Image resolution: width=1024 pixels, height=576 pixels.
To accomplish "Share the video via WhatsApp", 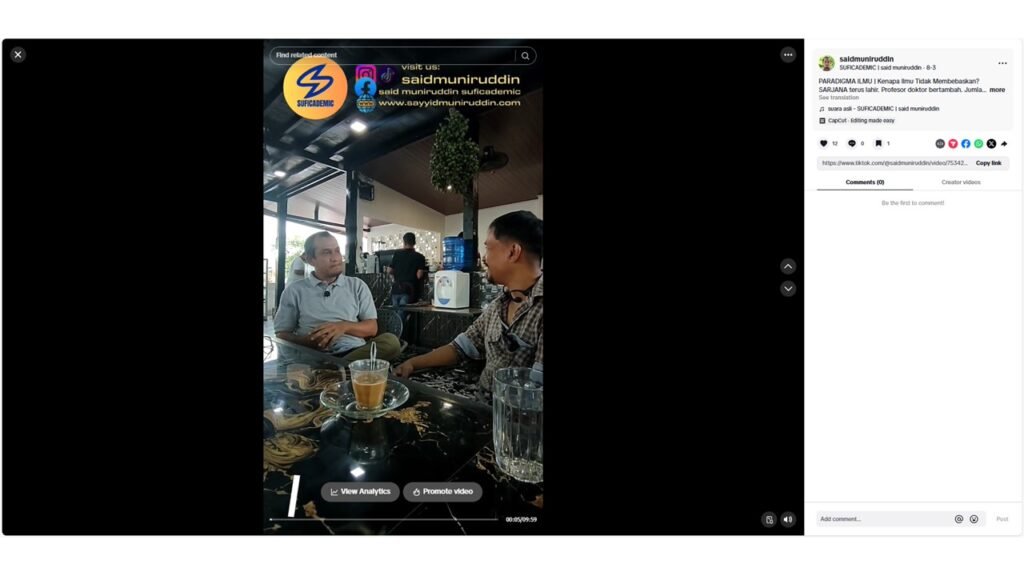I will click(979, 144).
